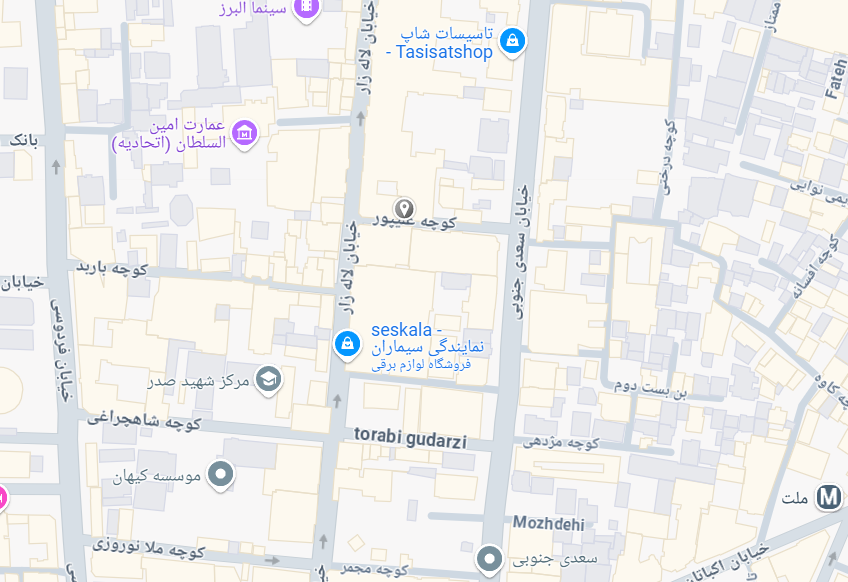Open the سینما البرز cinema marker

point(306,8)
